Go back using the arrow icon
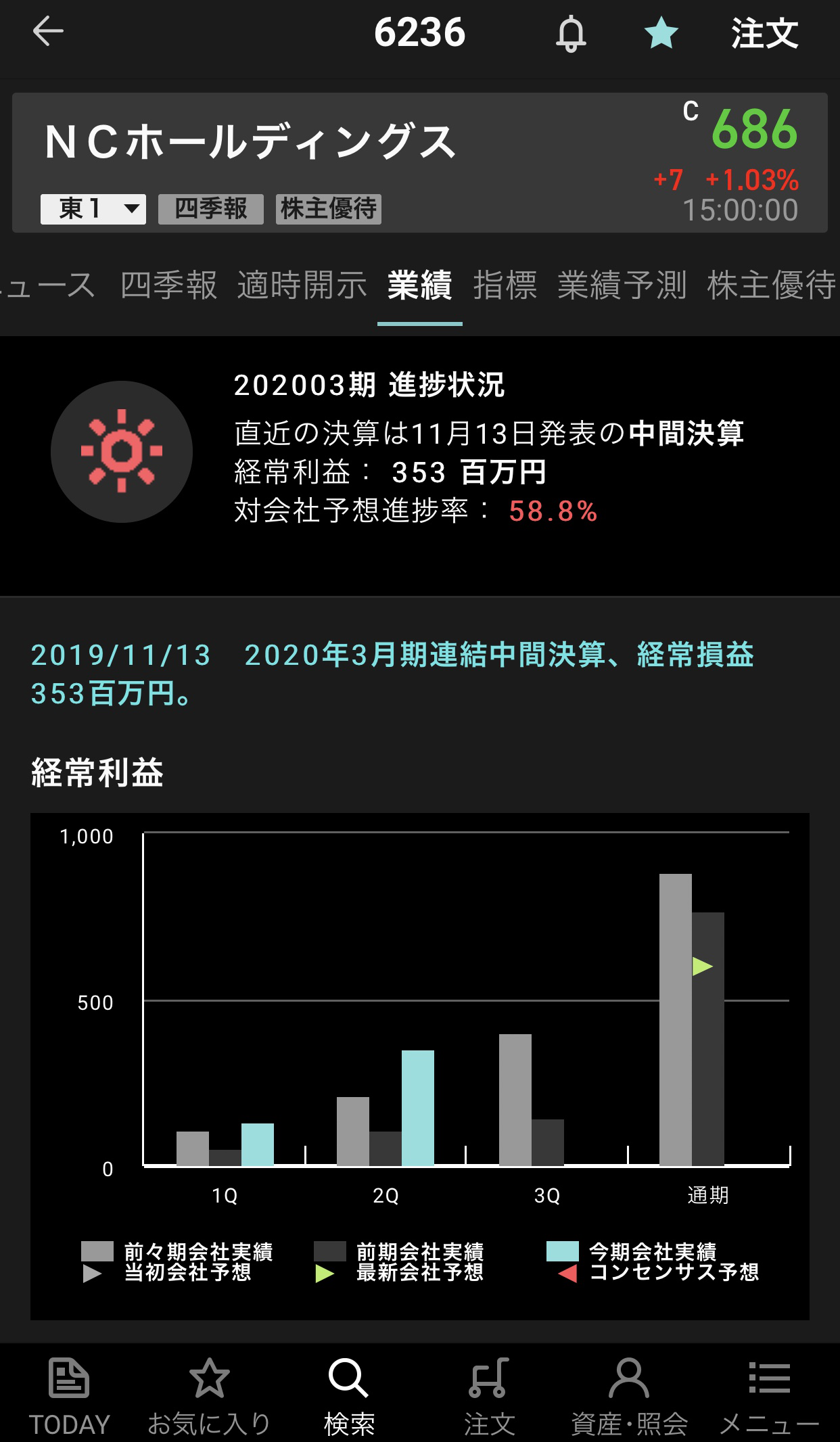The image size is (840, 1442). pyautogui.click(x=48, y=31)
